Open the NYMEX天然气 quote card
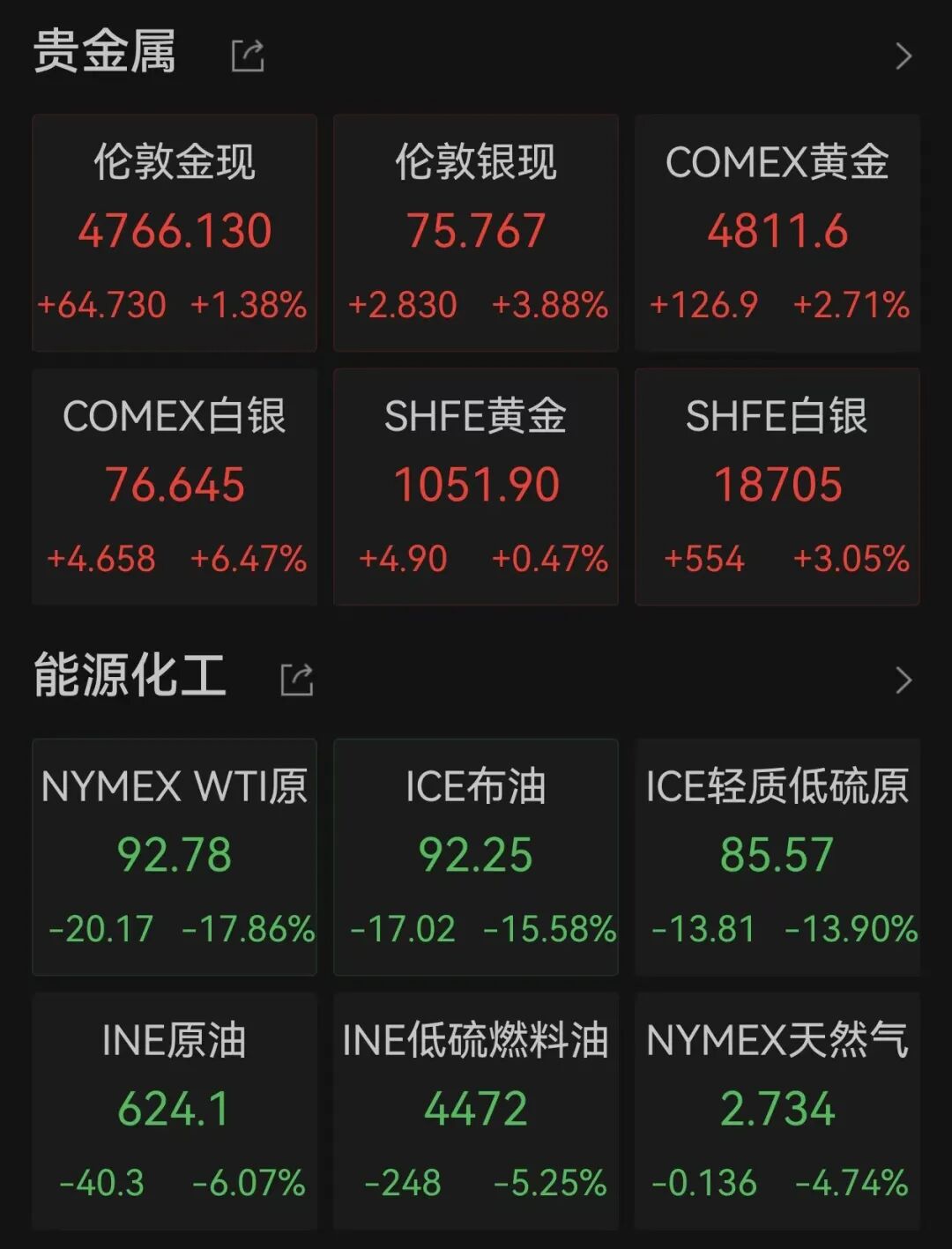The image size is (952, 1249). coord(777,1111)
